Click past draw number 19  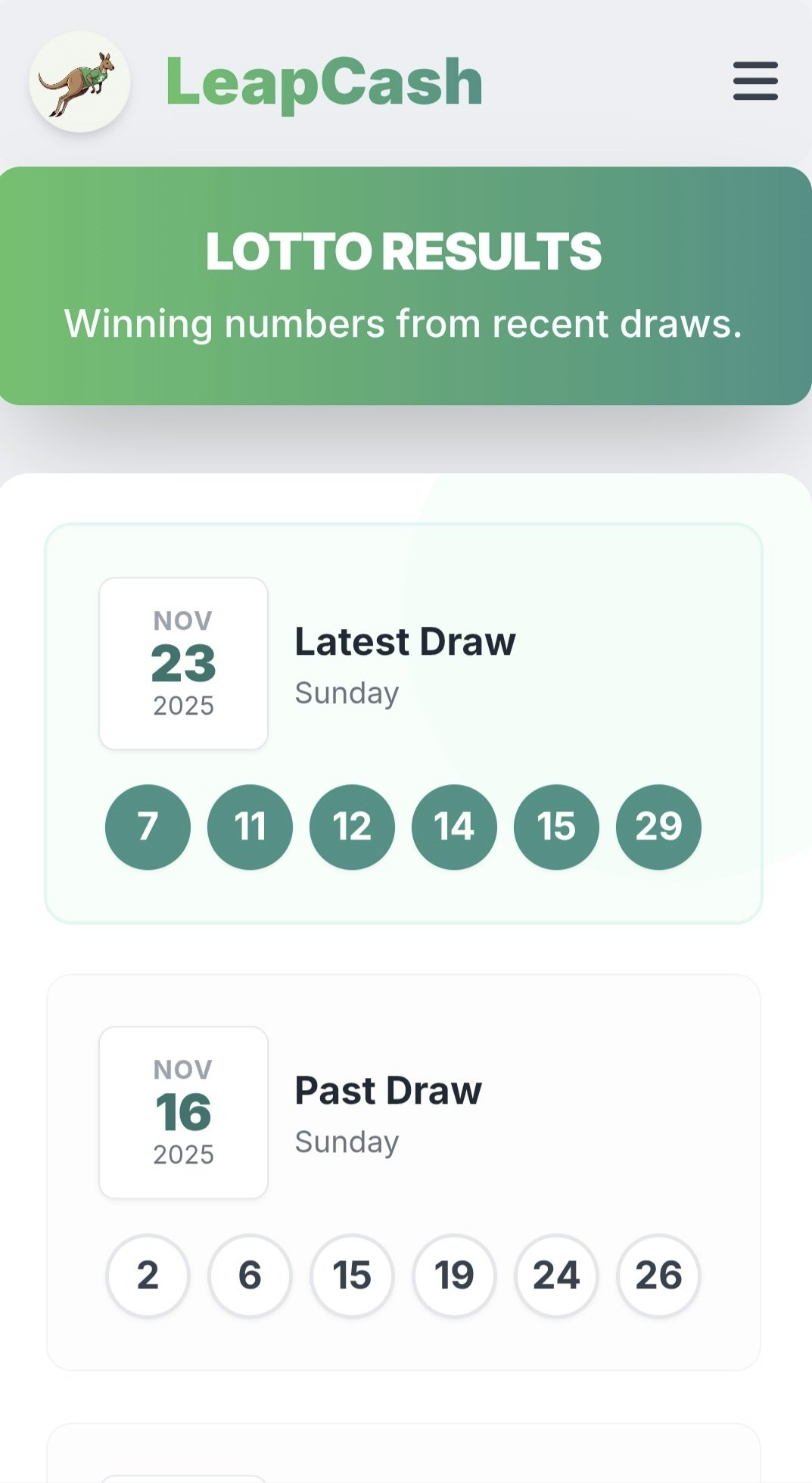[454, 1276]
